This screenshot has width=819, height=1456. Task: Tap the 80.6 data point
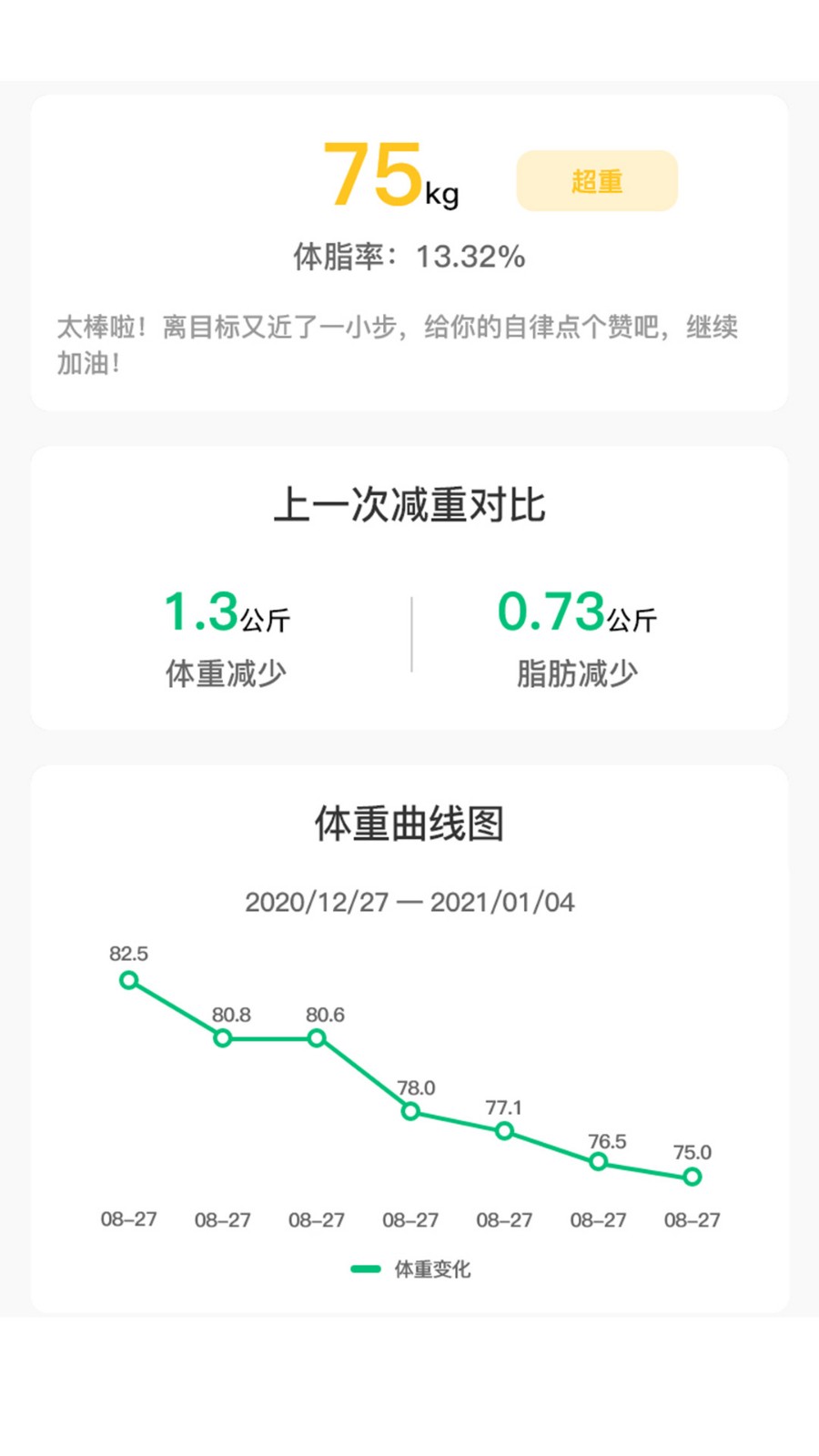pos(317,1037)
